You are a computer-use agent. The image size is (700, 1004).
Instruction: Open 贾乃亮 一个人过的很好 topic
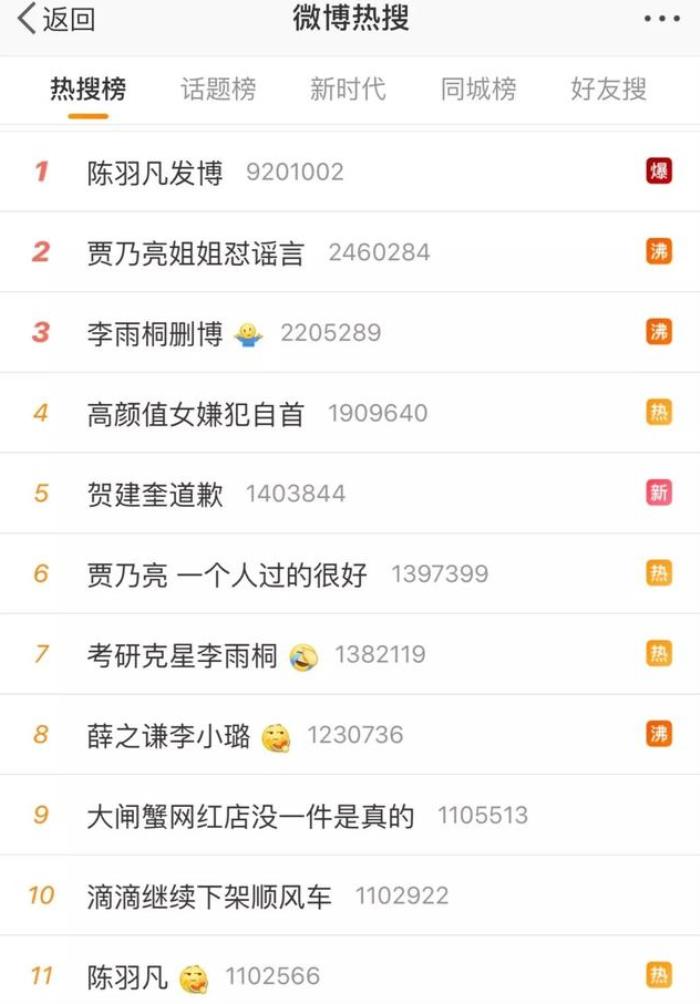(227, 574)
